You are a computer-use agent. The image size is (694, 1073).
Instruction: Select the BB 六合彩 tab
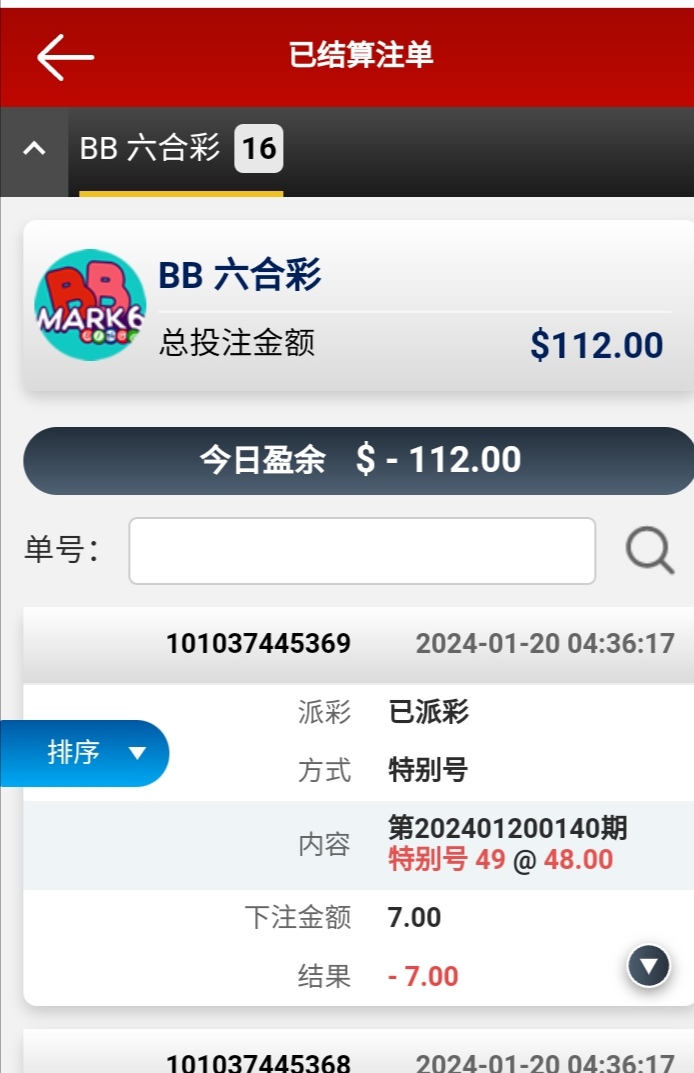pos(180,150)
